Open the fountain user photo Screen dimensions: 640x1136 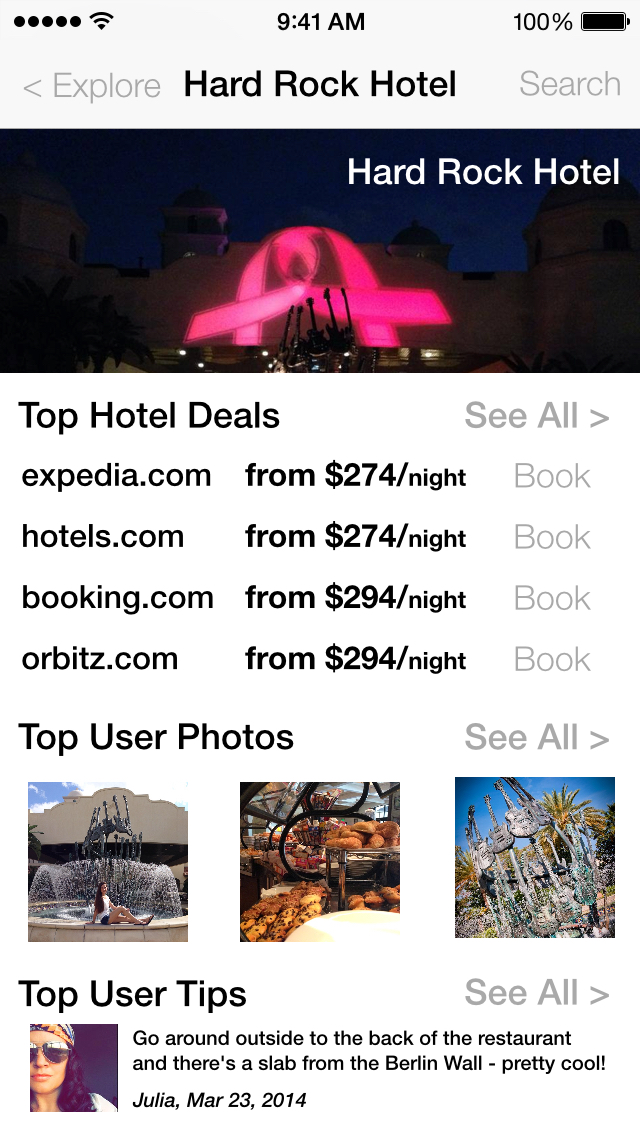pyautogui.click(x=108, y=861)
